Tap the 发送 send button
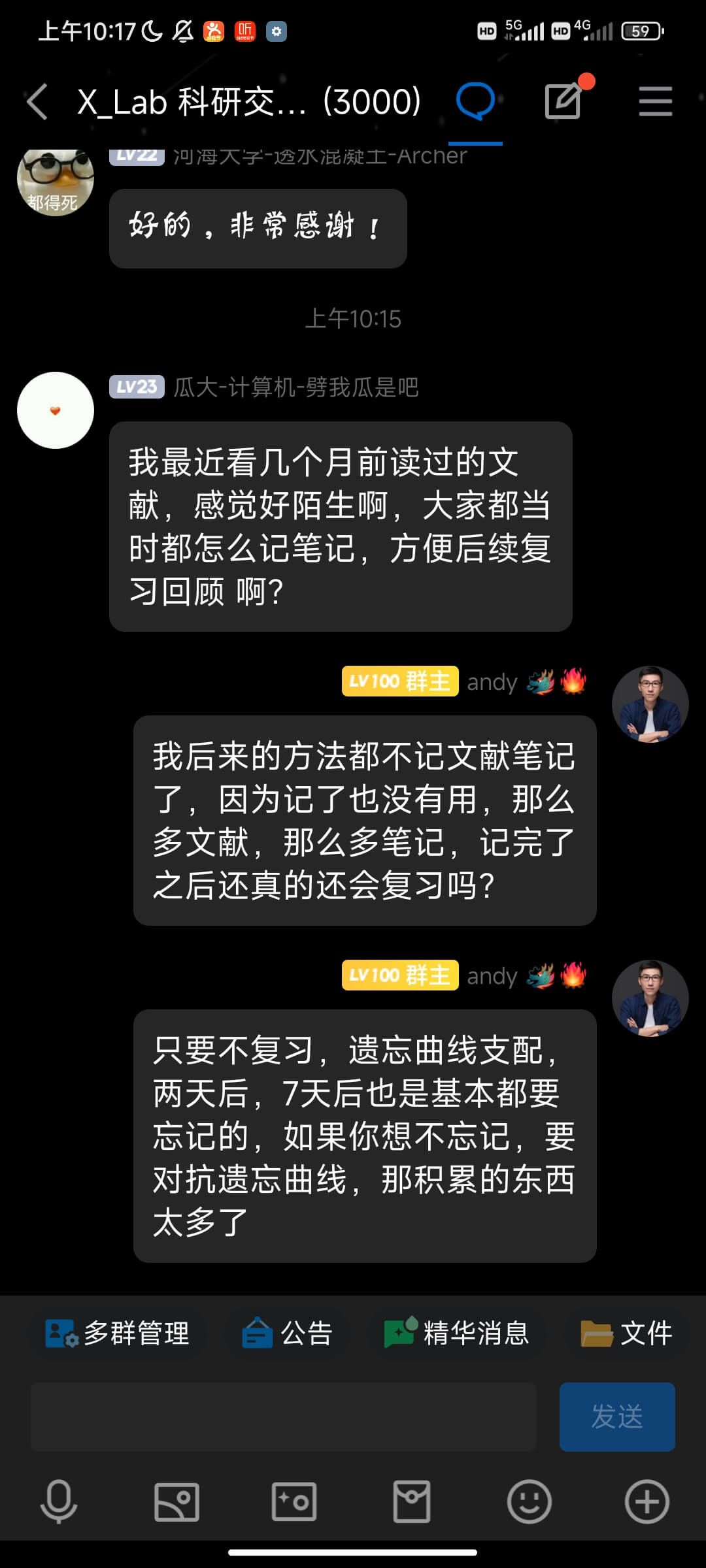Image resolution: width=706 pixels, height=1568 pixels. click(x=616, y=1417)
